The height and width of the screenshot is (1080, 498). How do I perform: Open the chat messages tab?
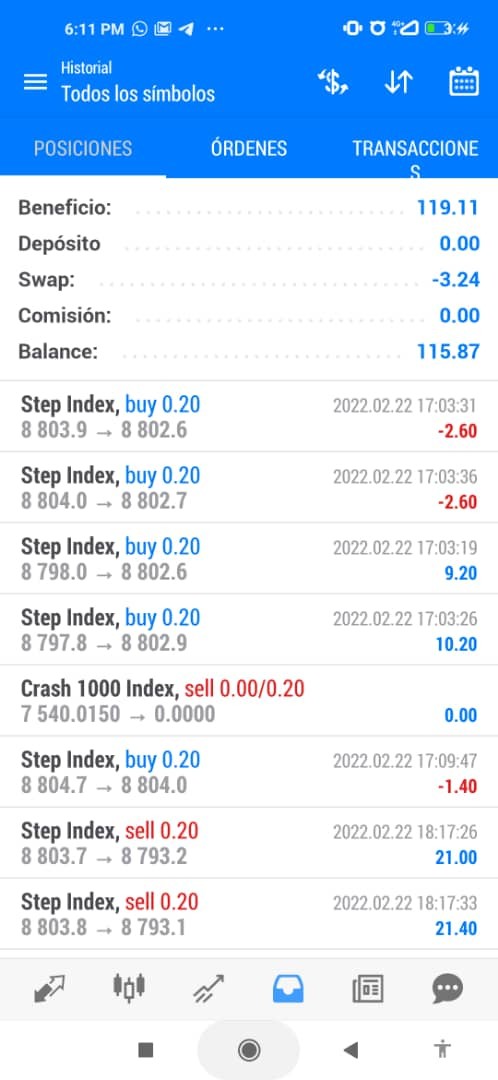447,990
